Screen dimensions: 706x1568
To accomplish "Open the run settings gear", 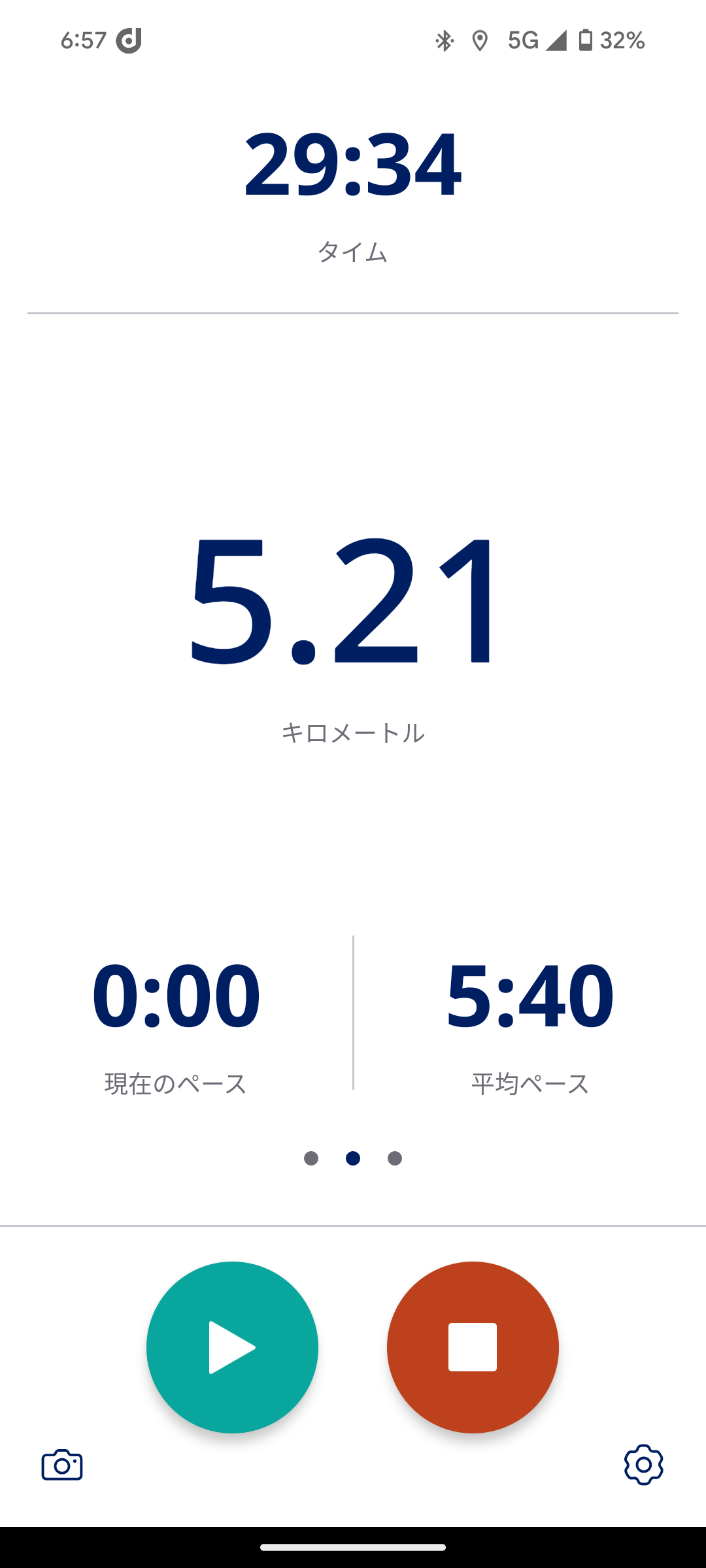I will pos(643,1465).
